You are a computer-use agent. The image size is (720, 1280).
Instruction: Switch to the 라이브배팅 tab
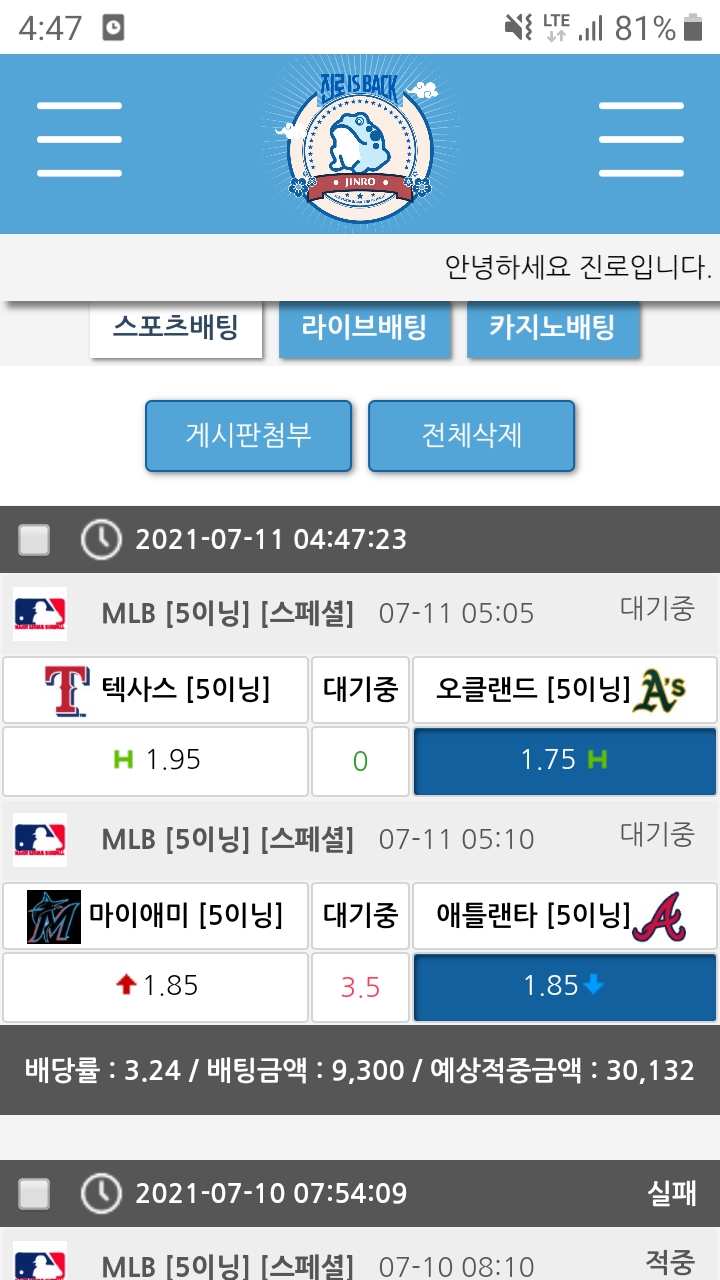364,327
